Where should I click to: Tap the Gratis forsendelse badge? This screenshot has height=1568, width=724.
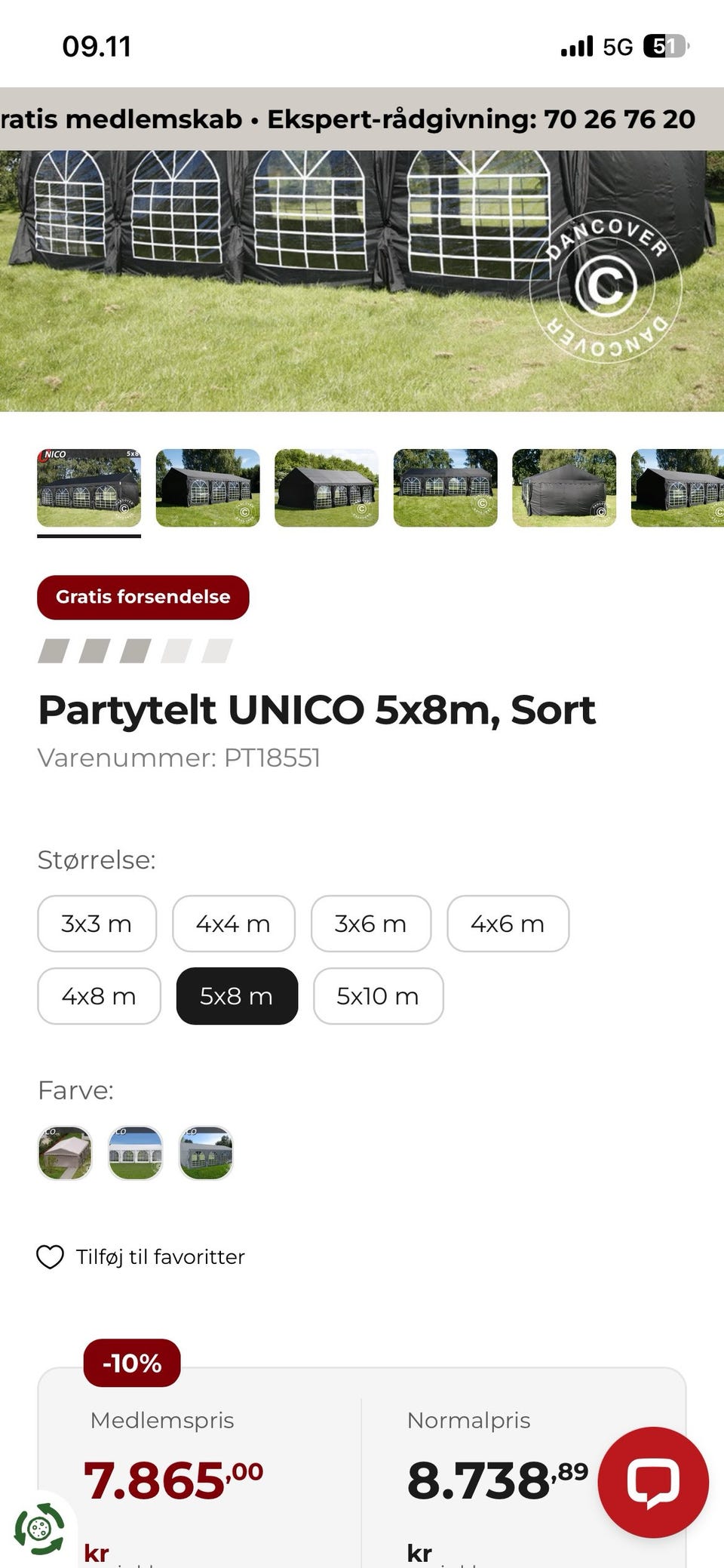coord(143,597)
